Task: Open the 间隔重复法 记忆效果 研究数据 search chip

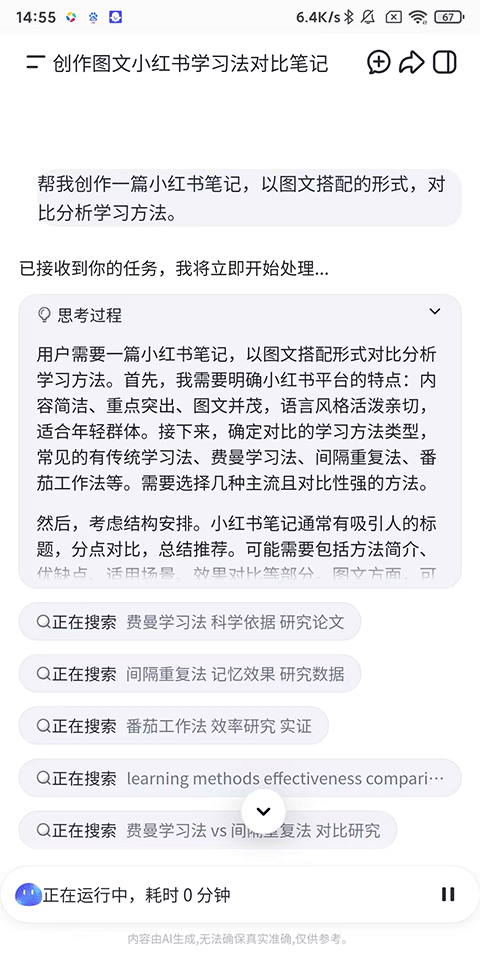Action: (190, 674)
